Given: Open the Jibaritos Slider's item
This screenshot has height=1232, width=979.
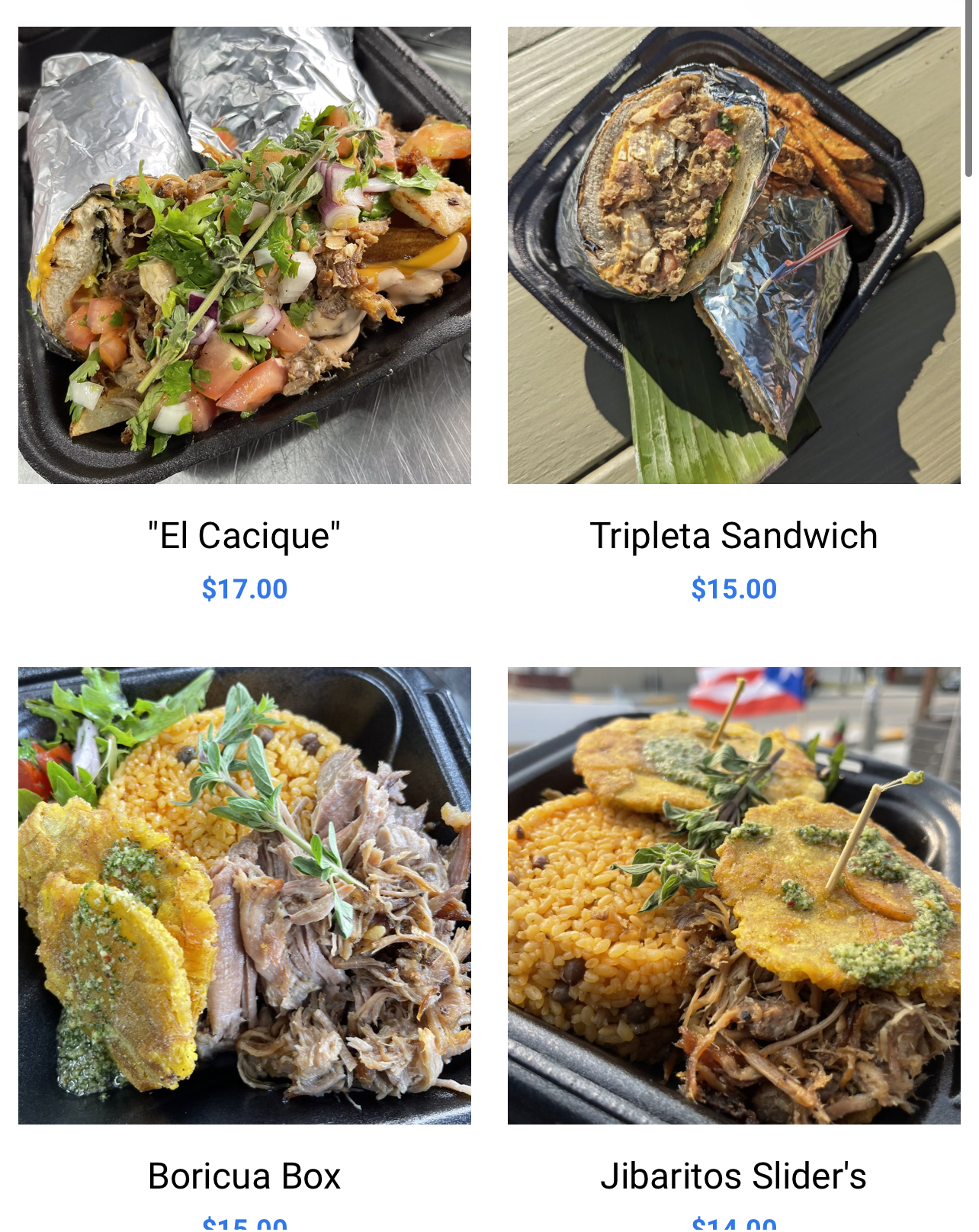Looking at the screenshot, I should pyautogui.click(x=733, y=895).
